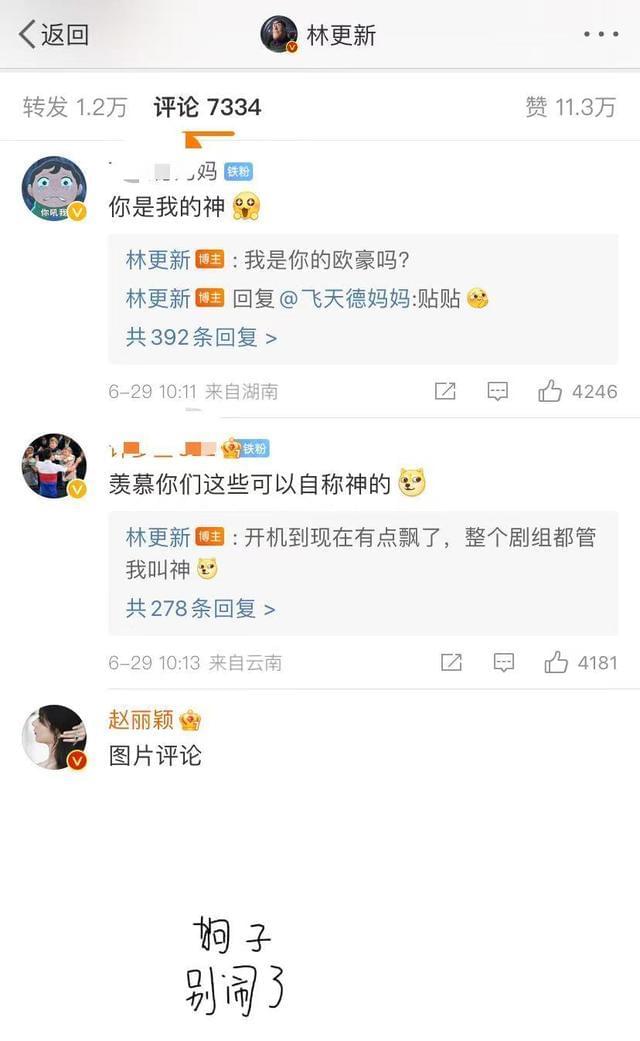Reply to the comment 你是我的神
The height and width of the screenshot is (1041, 640).
click(x=497, y=392)
